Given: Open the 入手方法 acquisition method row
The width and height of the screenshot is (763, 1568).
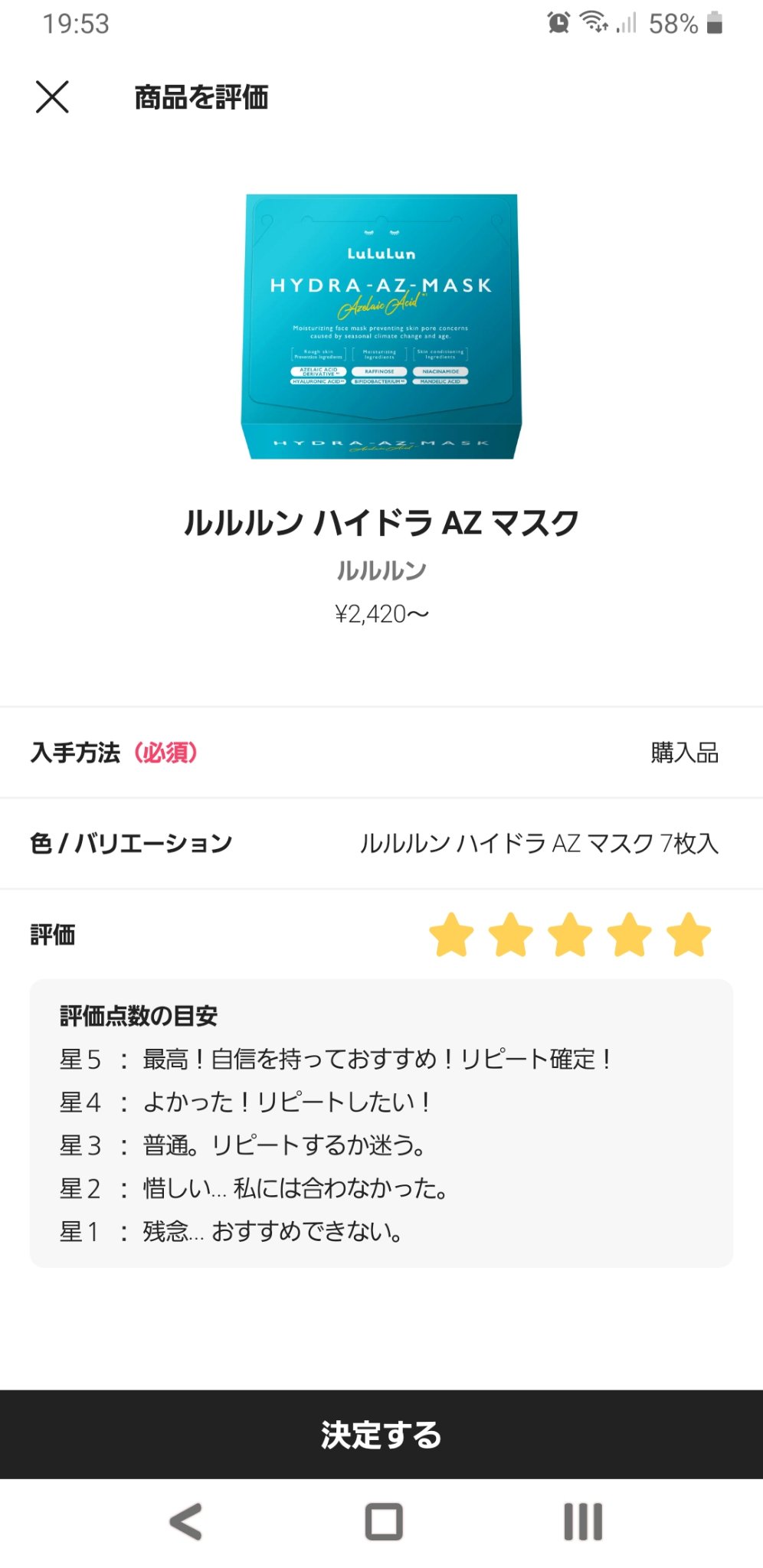Looking at the screenshot, I should [381, 753].
